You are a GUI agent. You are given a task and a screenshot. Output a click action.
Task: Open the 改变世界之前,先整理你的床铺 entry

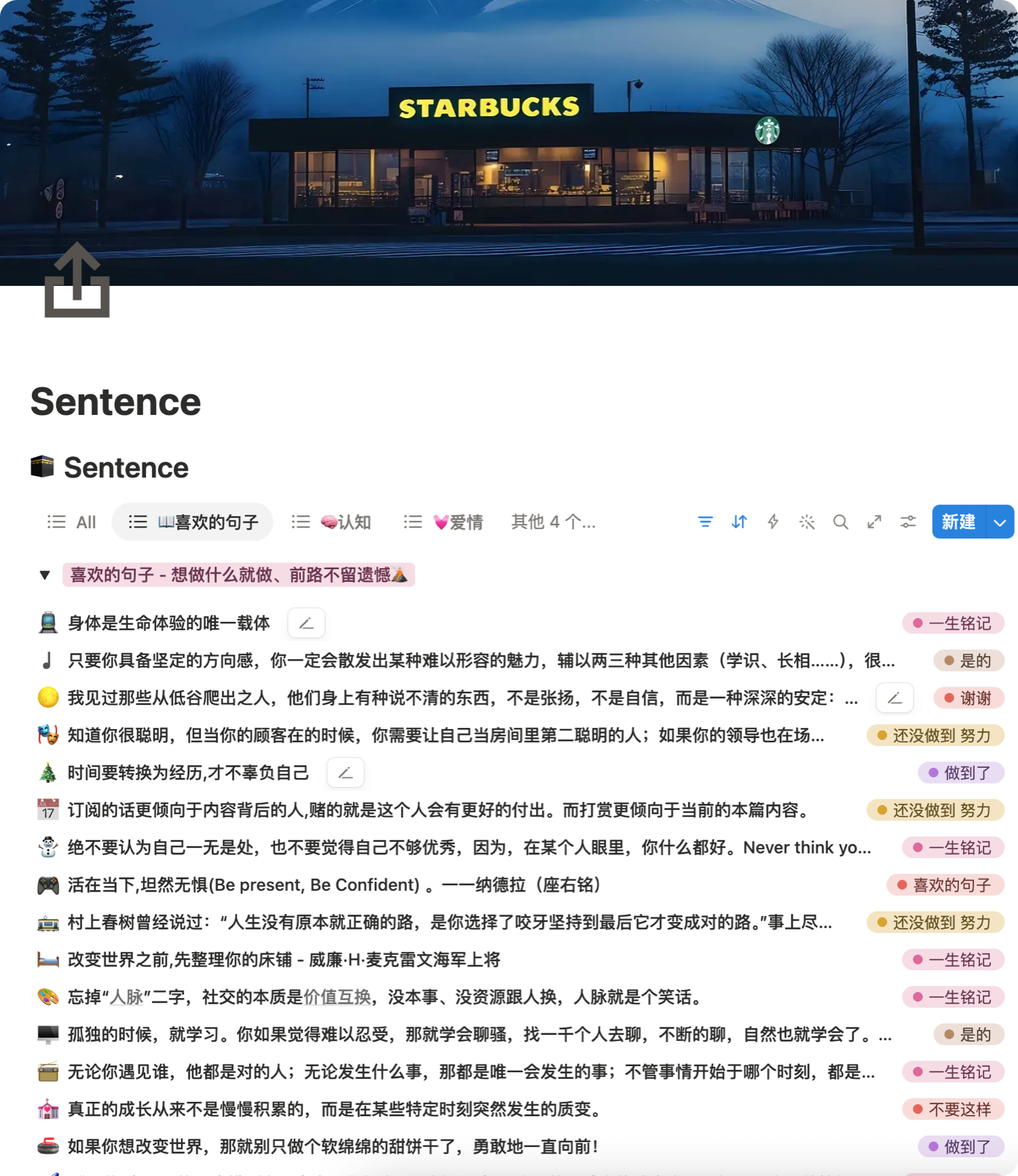coord(284,959)
